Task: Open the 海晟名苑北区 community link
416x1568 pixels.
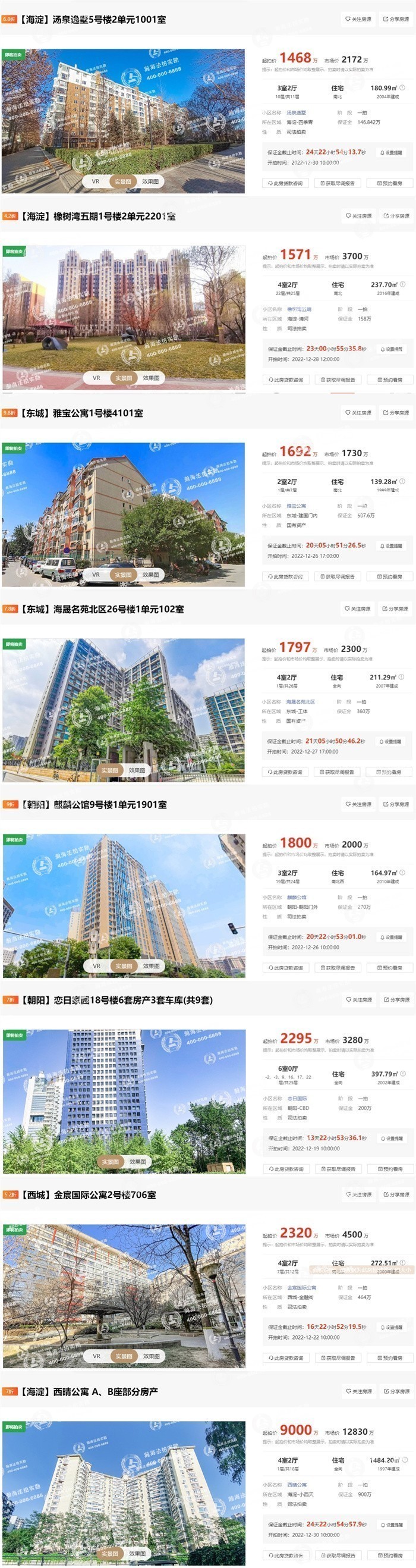Action: click(301, 702)
